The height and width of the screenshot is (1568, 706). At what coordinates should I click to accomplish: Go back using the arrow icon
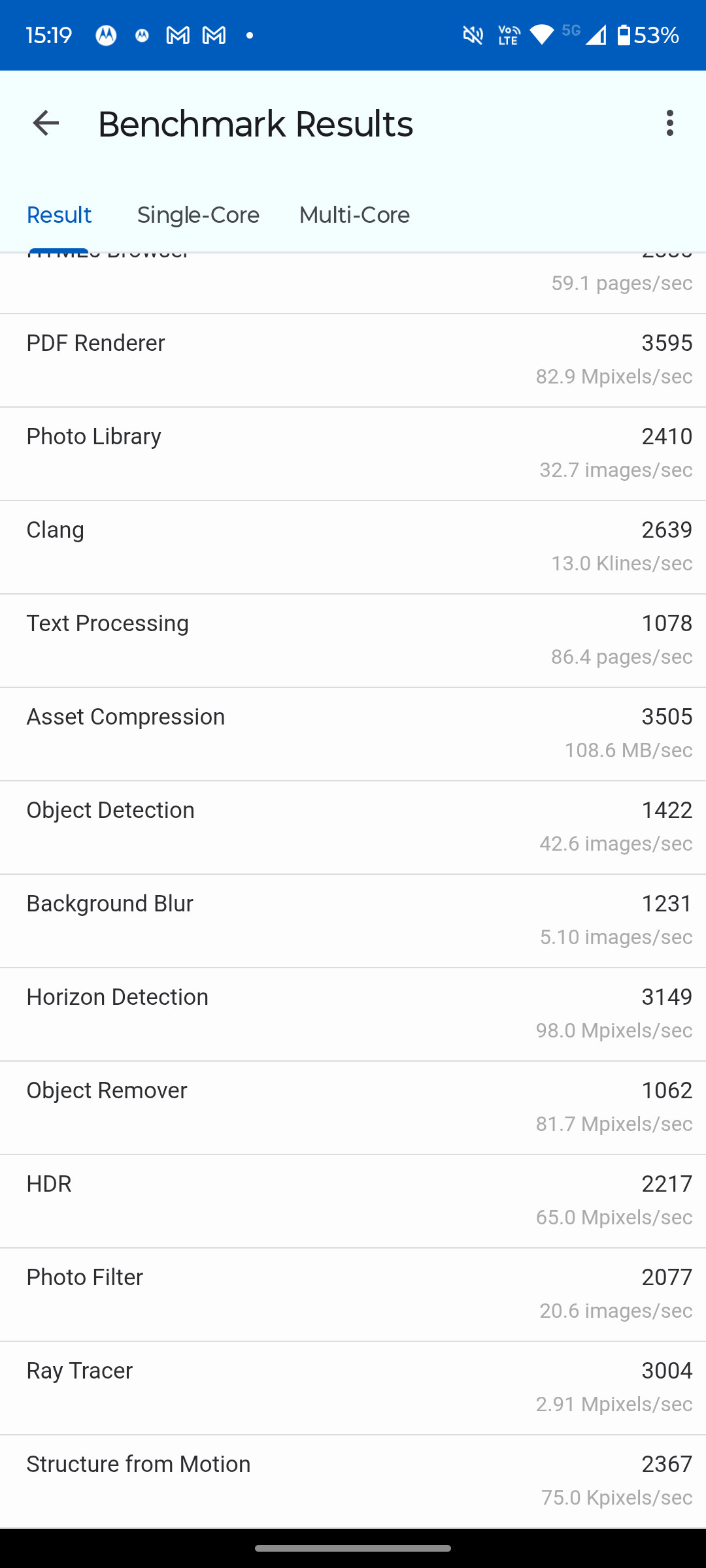click(x=46, y=123)
